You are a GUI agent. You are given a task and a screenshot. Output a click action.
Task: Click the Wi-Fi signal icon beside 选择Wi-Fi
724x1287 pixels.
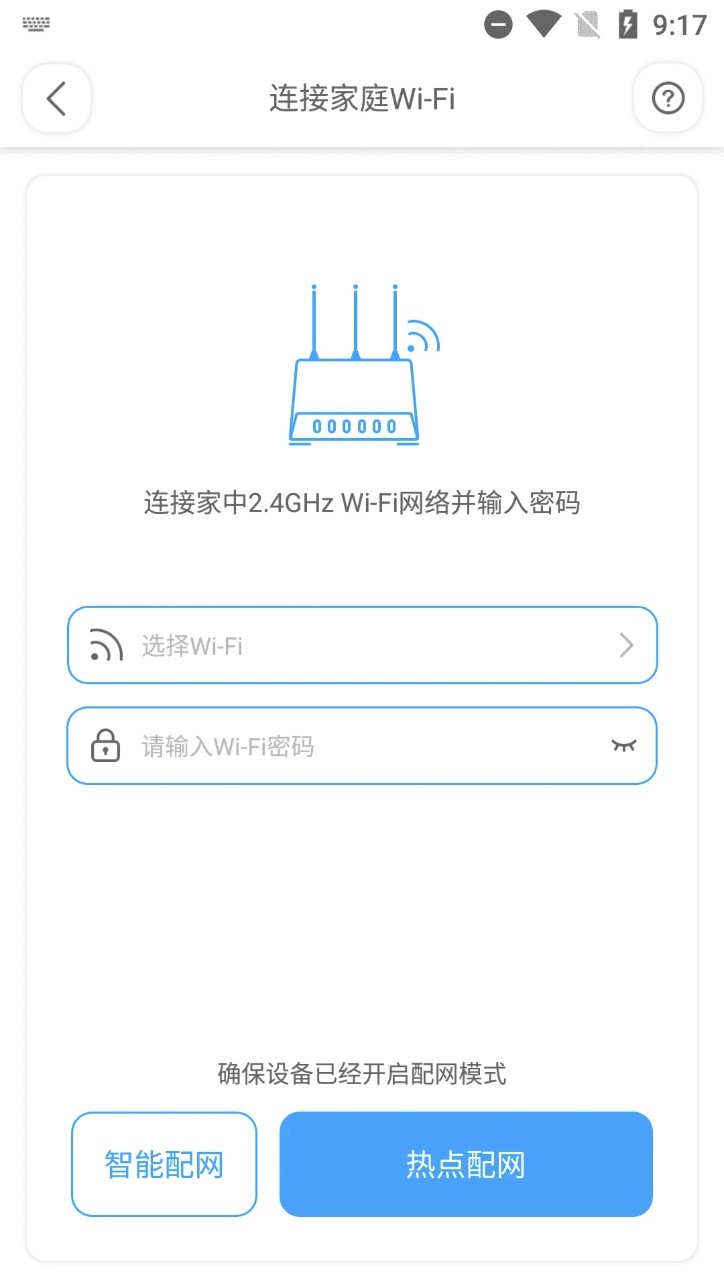pos(104,645)
